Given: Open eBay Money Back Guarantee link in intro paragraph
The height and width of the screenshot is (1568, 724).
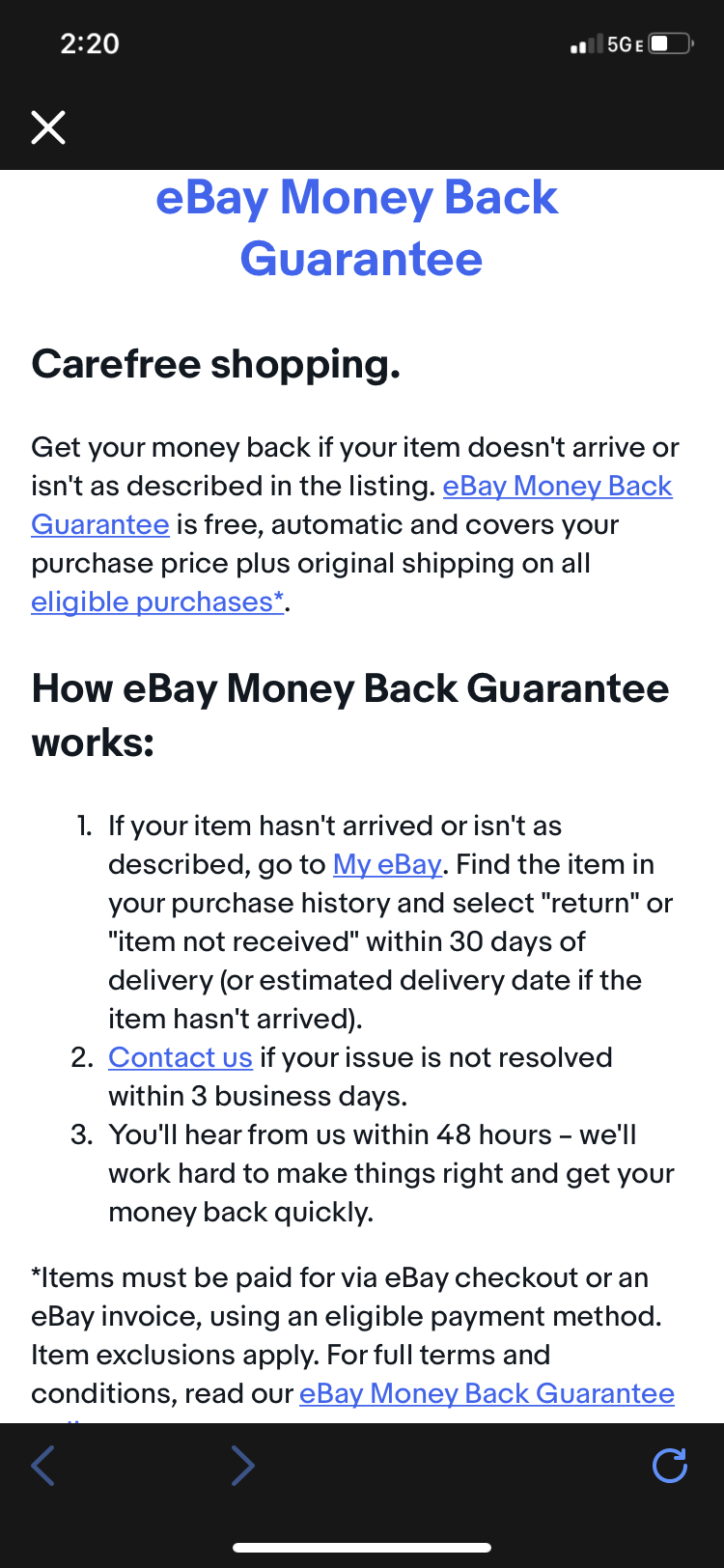Looking at the screenshot, I should (557, 487).
